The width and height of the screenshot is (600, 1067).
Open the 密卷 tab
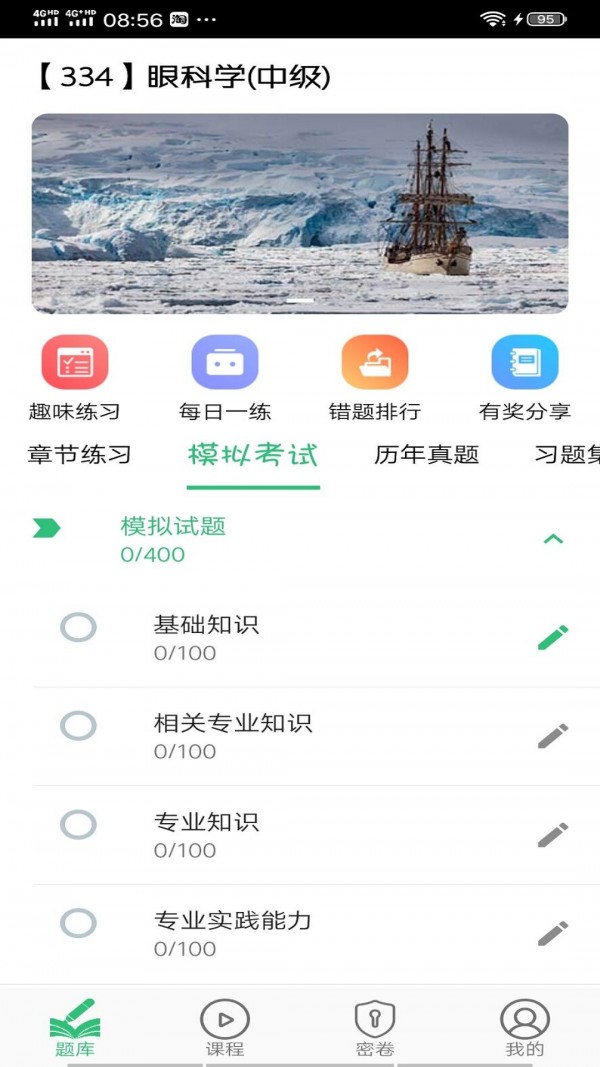click(x=375, y=1028)
